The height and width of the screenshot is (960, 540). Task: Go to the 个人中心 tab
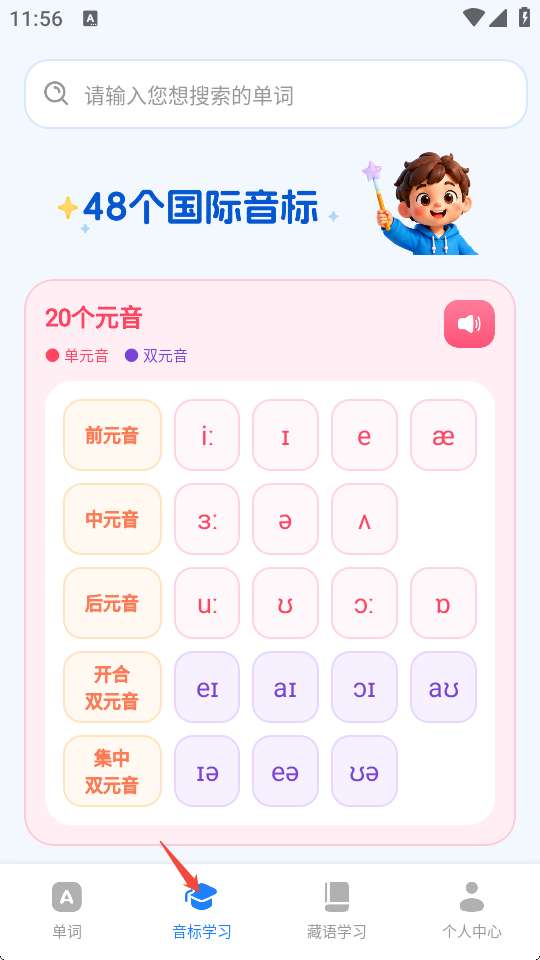coord(471,910)
